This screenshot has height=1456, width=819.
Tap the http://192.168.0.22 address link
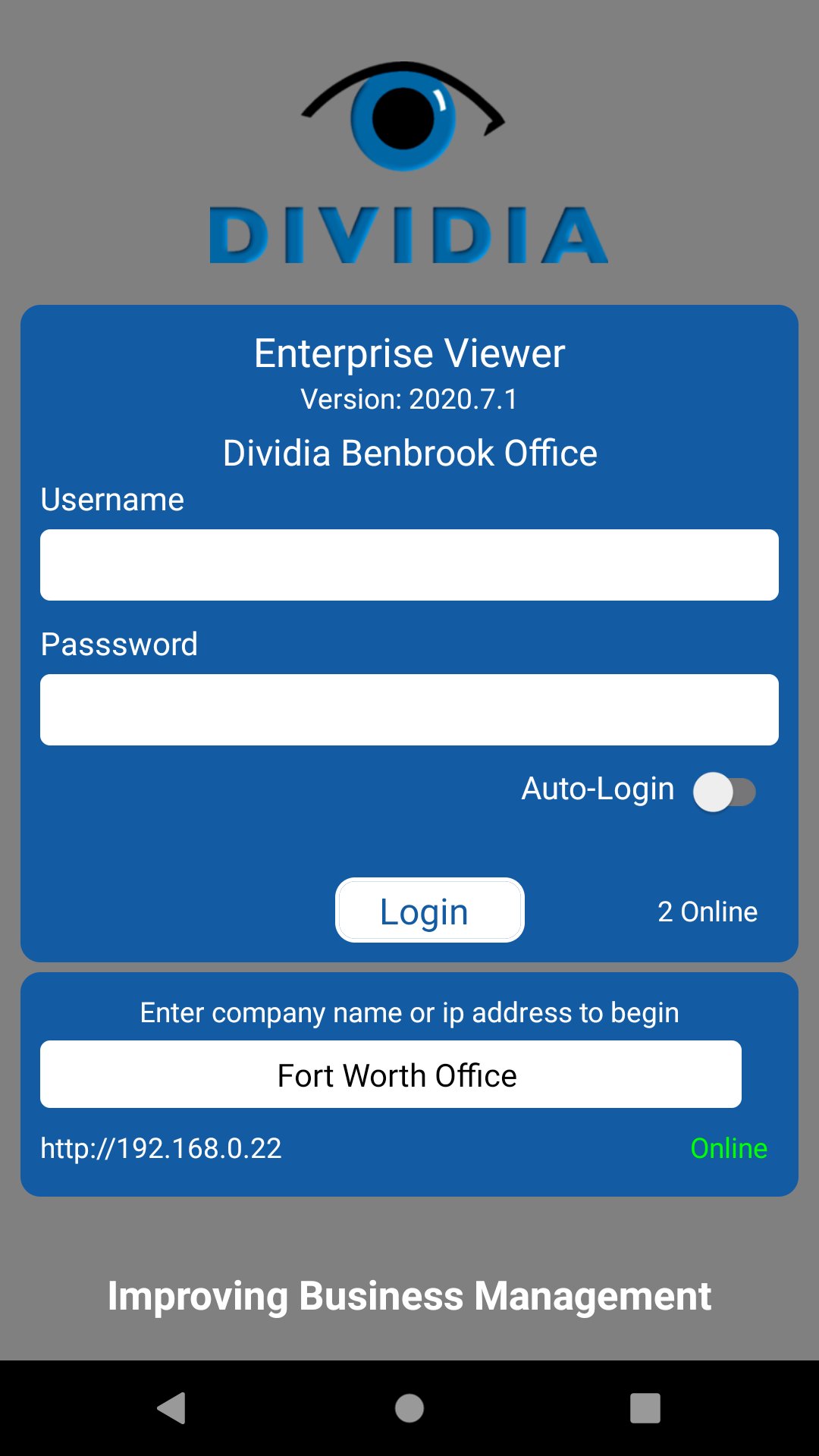point(161,1147)
